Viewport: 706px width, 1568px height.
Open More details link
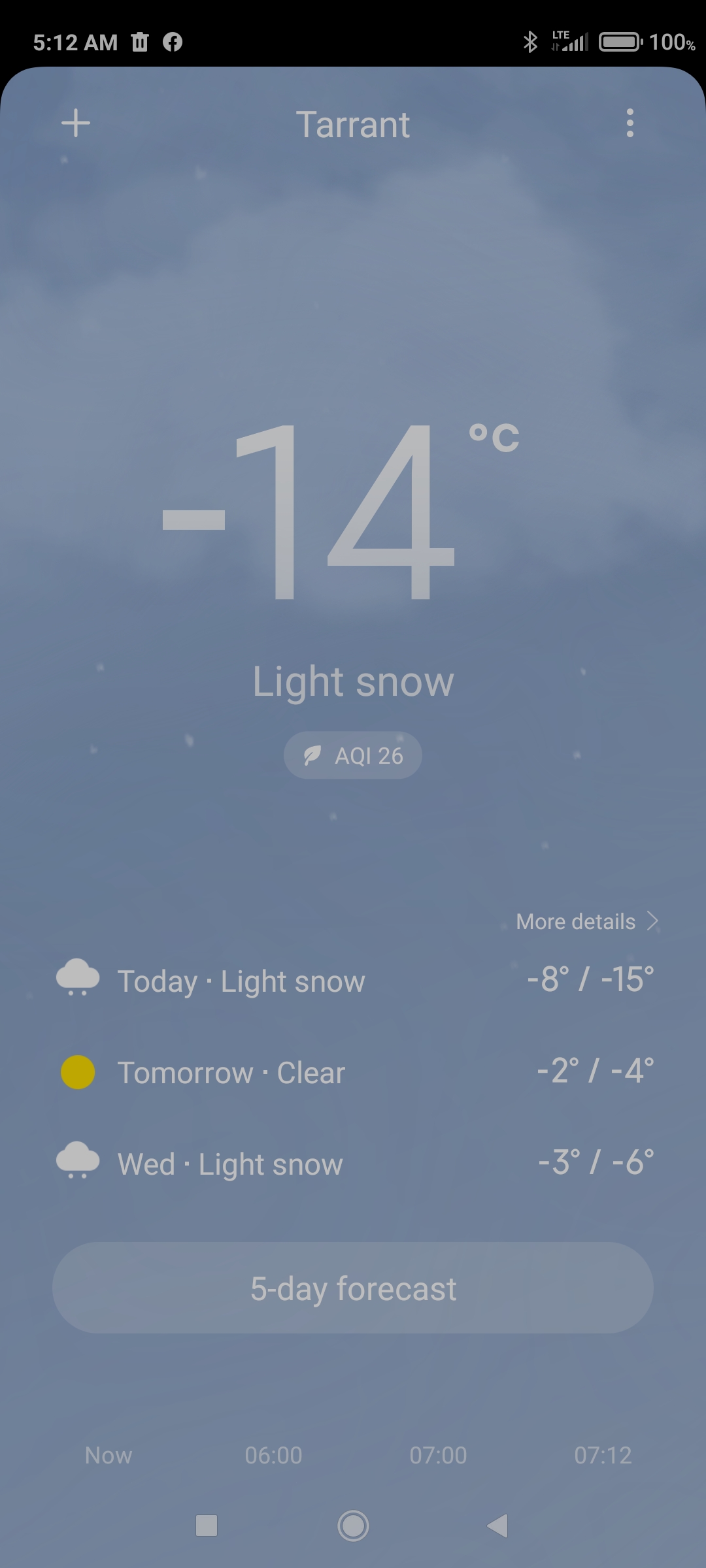tap(587, 921)
